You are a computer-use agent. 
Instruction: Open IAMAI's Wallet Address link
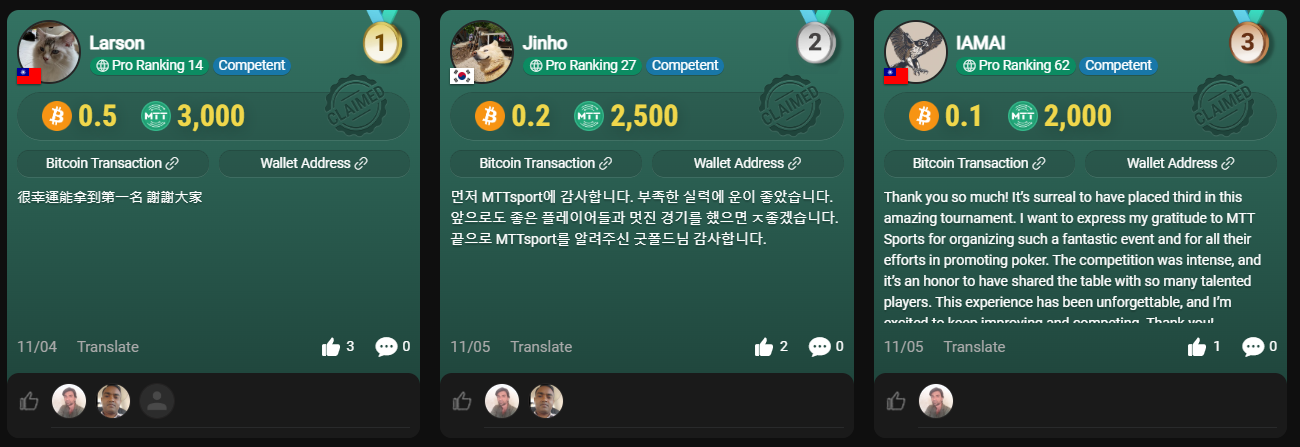click(x=1180, y=163)
